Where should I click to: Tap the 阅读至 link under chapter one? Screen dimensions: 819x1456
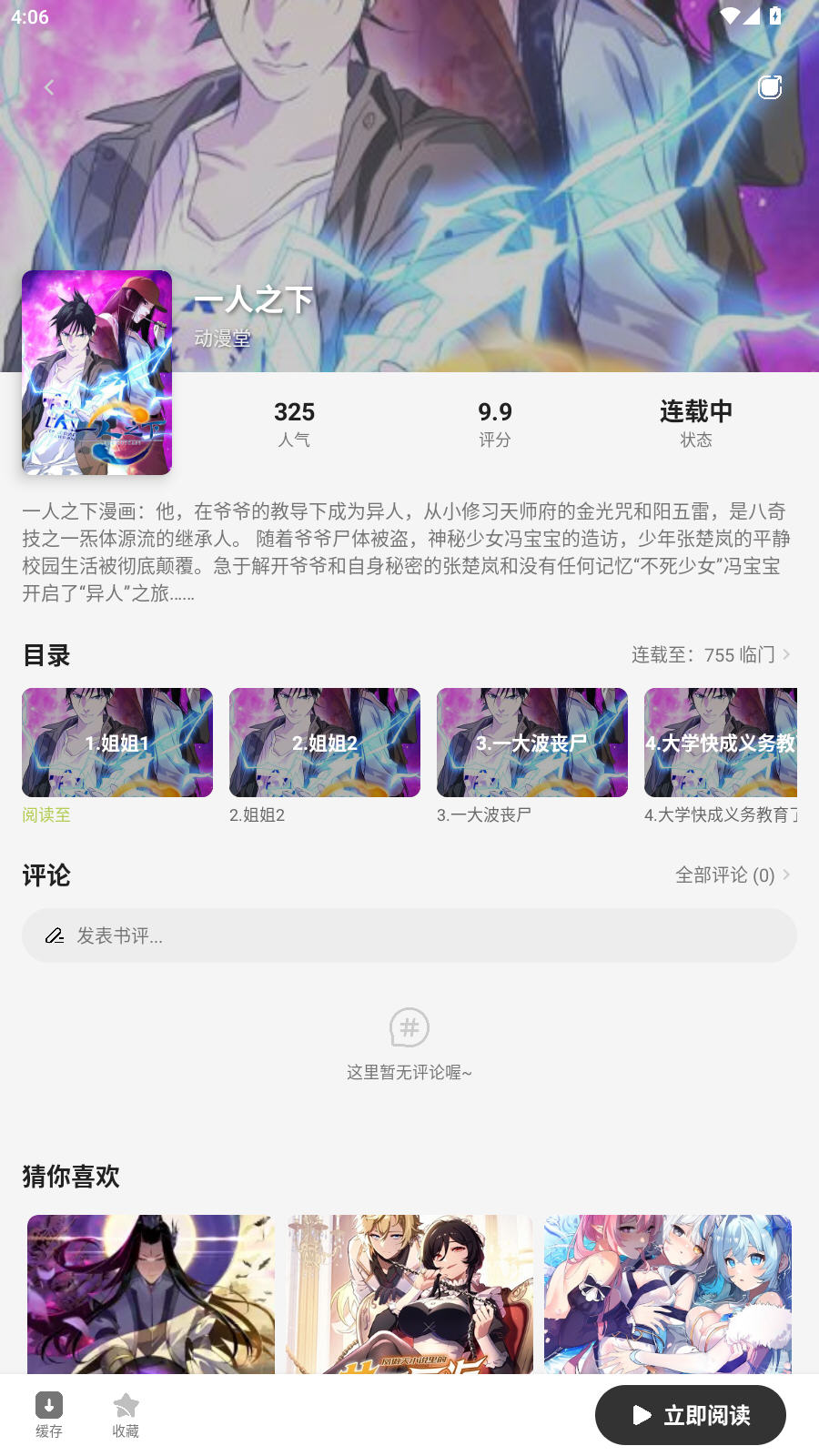pyautogui.click(x=45, y=814)
